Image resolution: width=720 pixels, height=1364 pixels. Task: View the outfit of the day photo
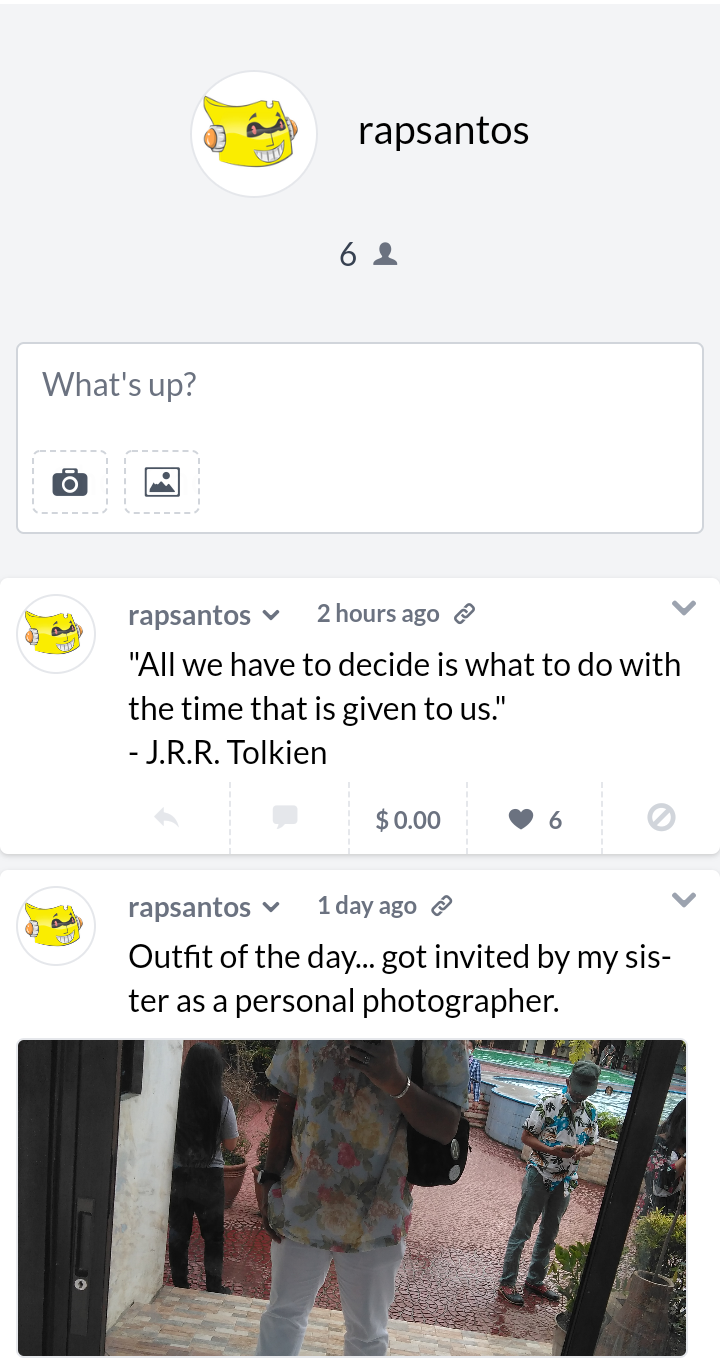(352, 1198)
